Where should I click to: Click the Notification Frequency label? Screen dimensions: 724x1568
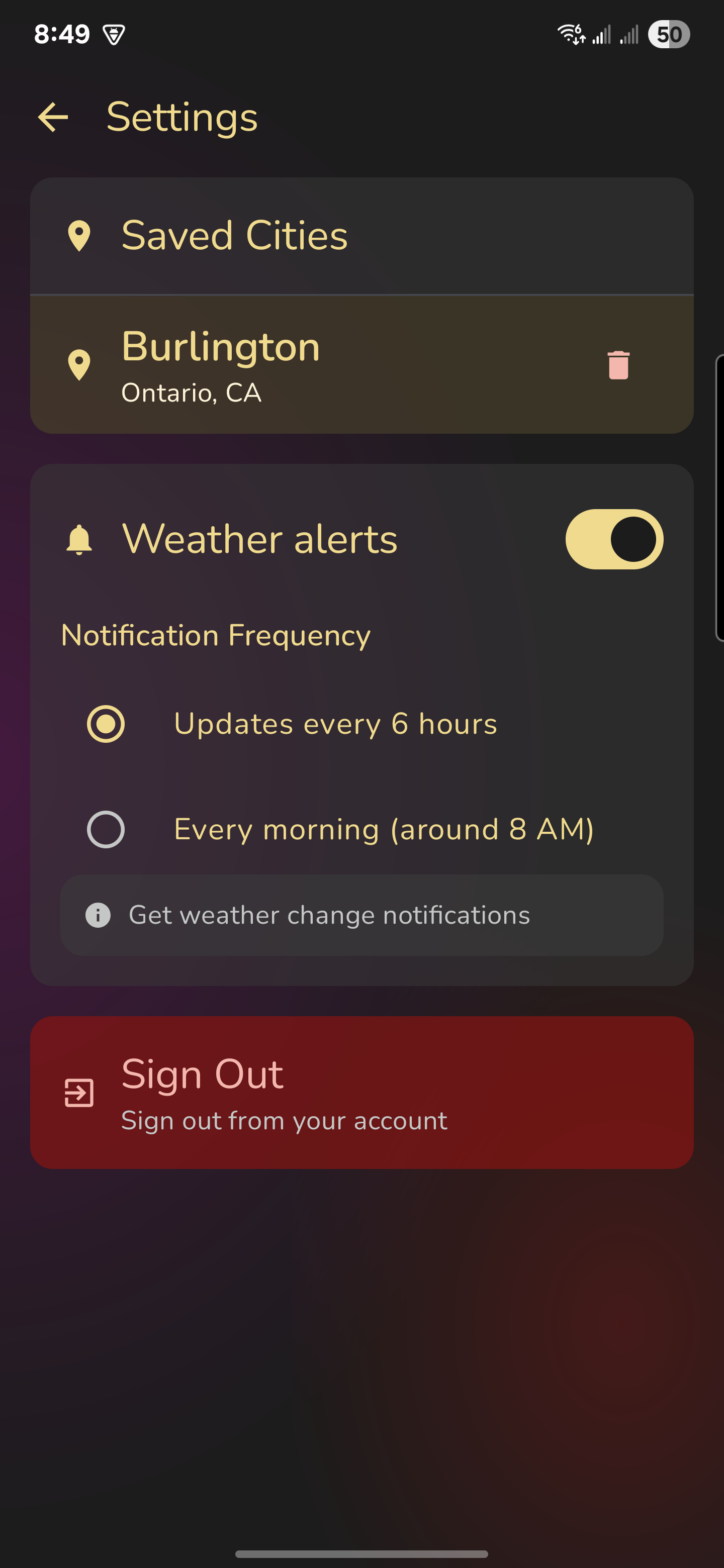(216, 634)
